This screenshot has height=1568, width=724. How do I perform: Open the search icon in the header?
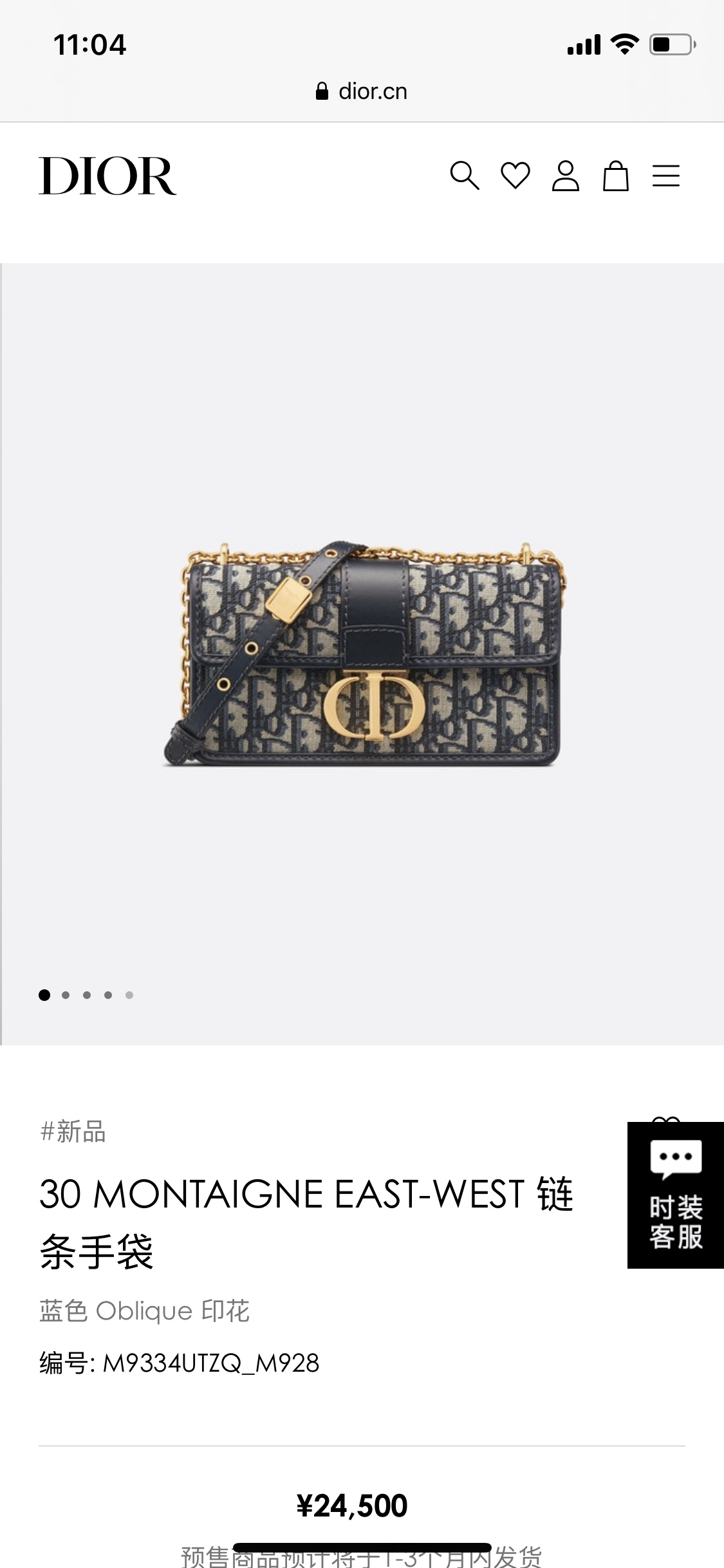[464, 176]
